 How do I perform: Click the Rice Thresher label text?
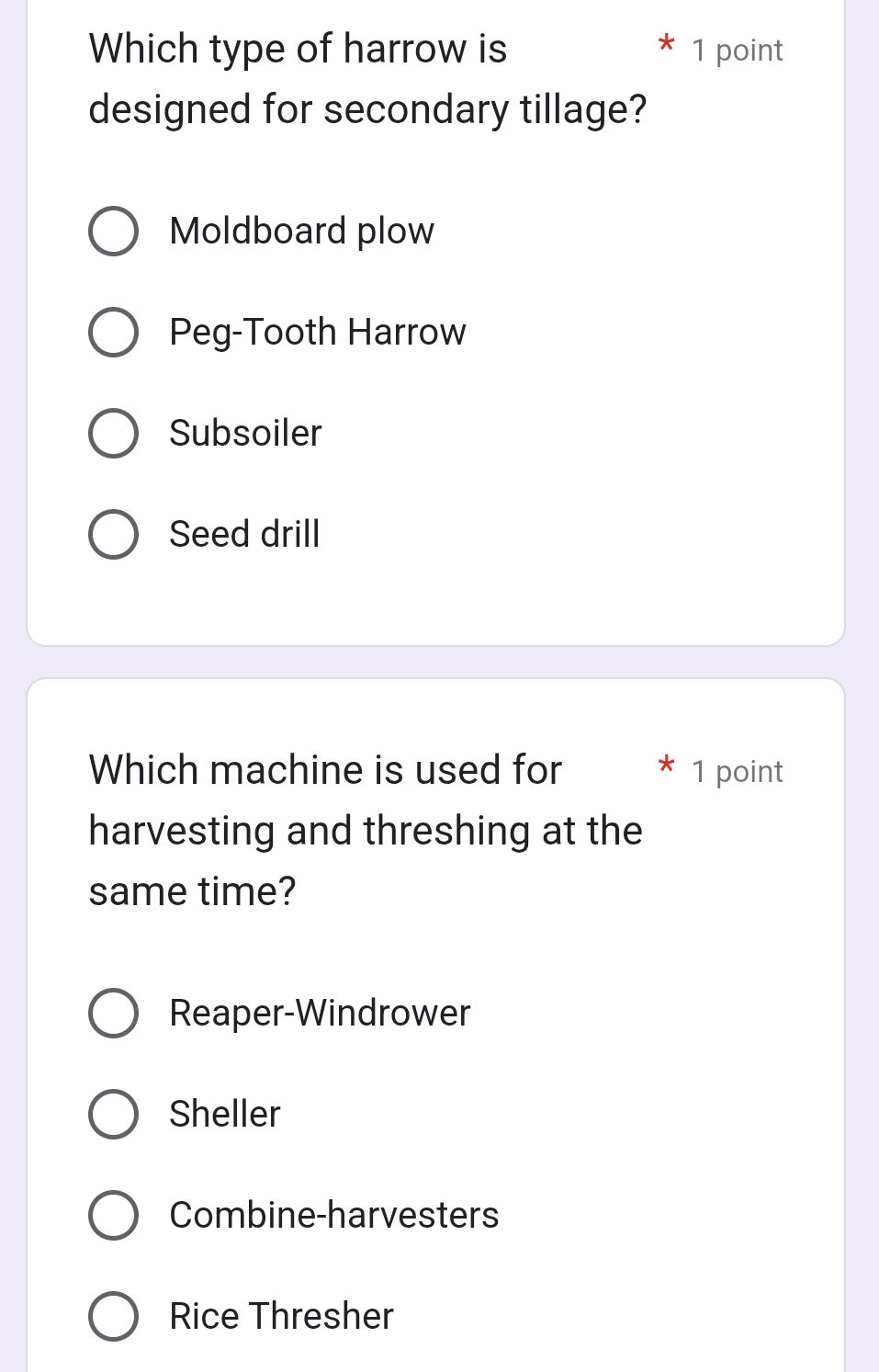[x=280, y=1316]
